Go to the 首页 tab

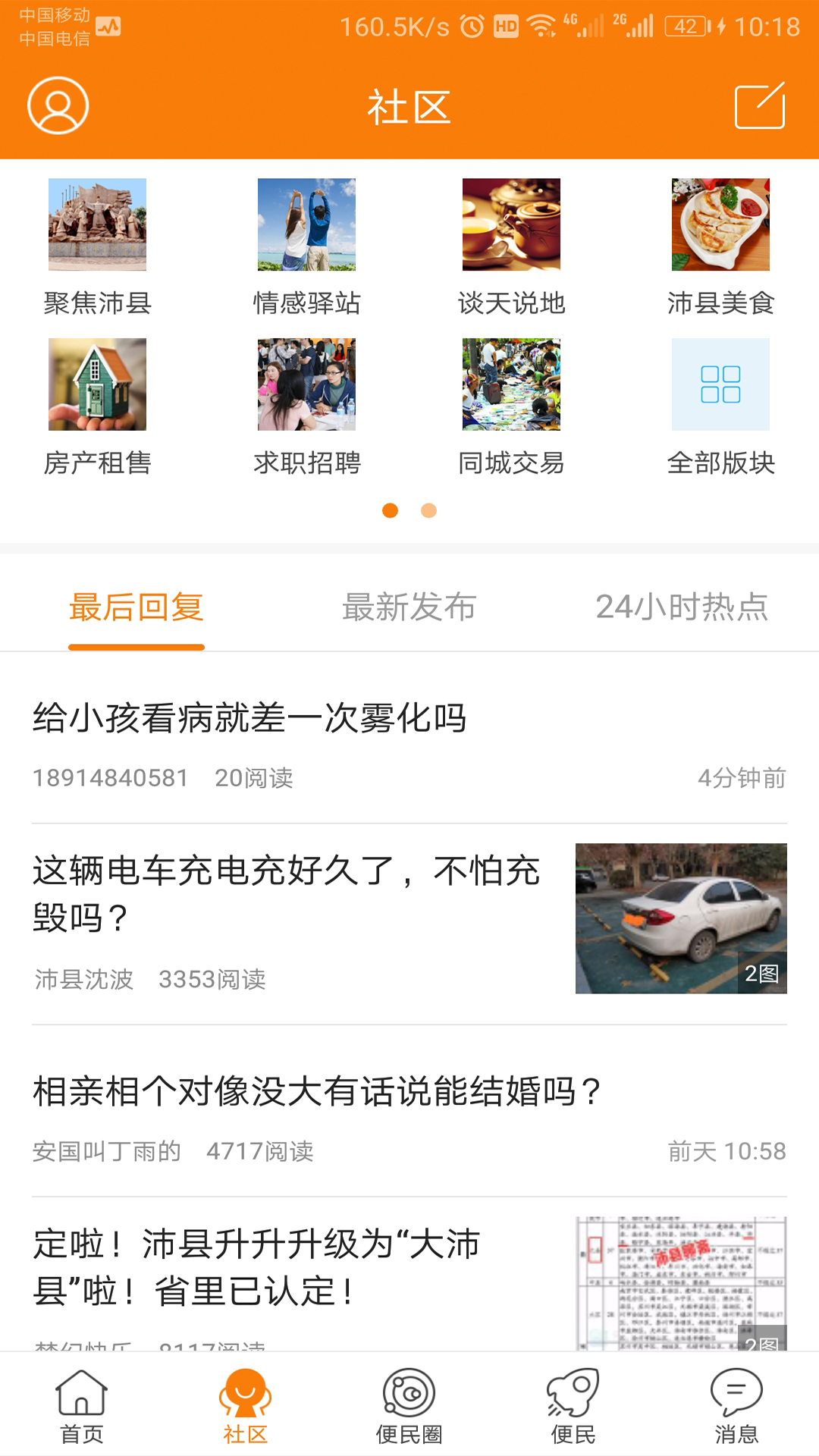82,1407
